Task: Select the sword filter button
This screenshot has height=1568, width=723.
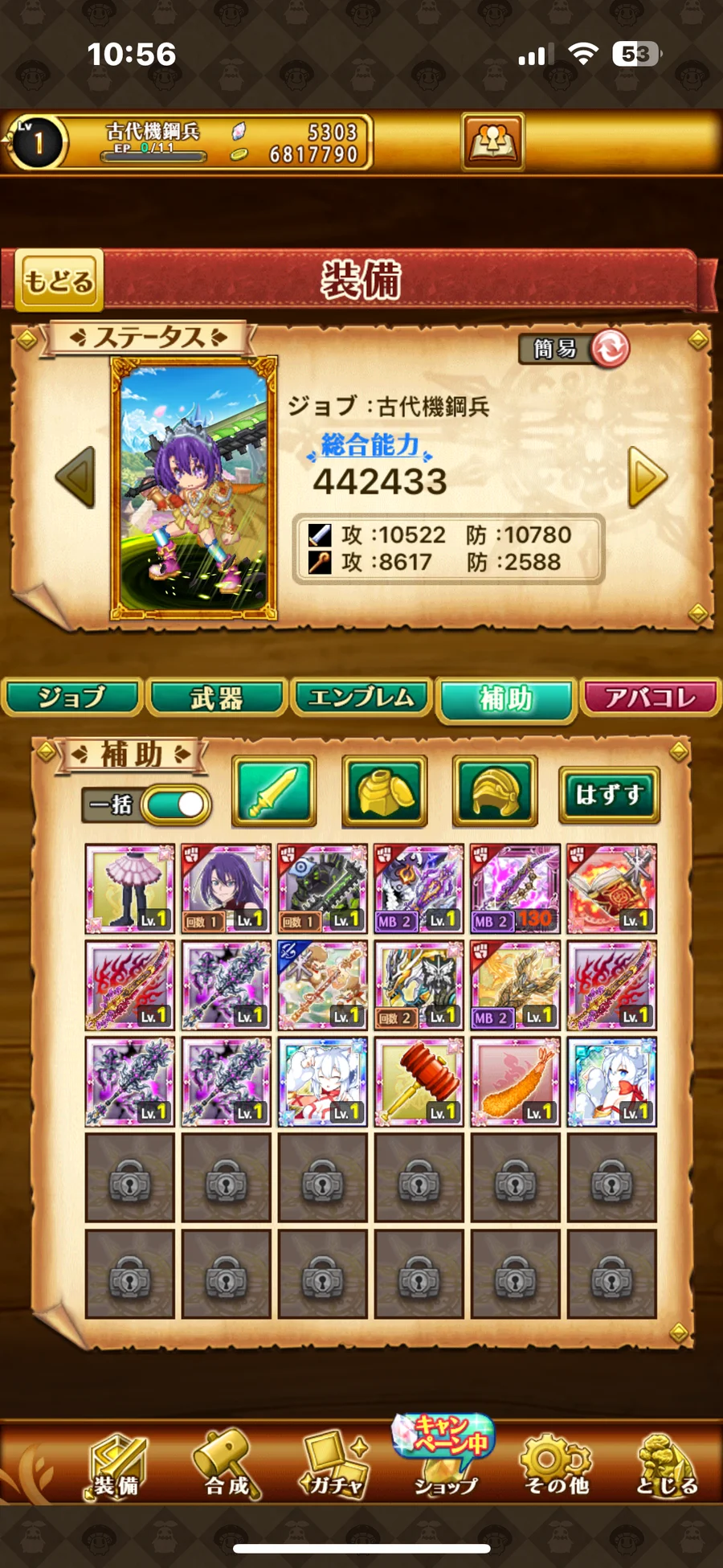Action: (x=274, y=791)
